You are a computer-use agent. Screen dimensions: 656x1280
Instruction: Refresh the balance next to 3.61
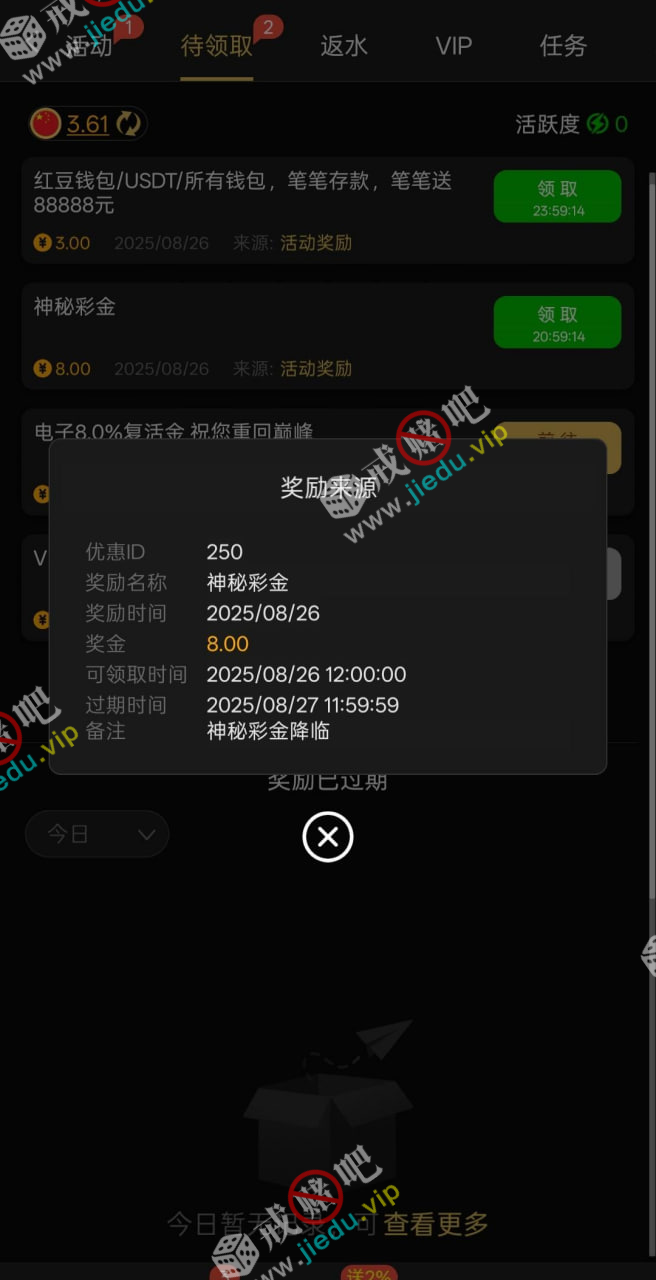129,124
